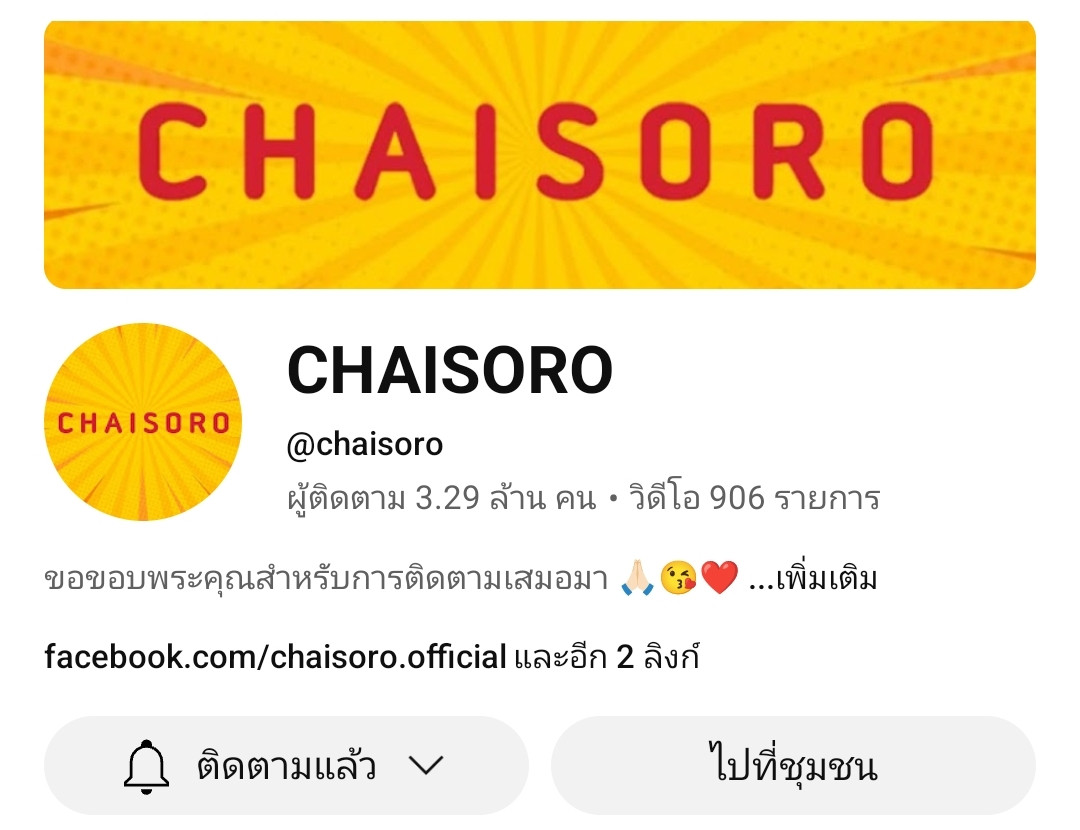Screen dimensions: 1080x830
Task: Open the subscribed notification dropdown (ติดตามแล้ว)
Action: (x=285, y=766)
